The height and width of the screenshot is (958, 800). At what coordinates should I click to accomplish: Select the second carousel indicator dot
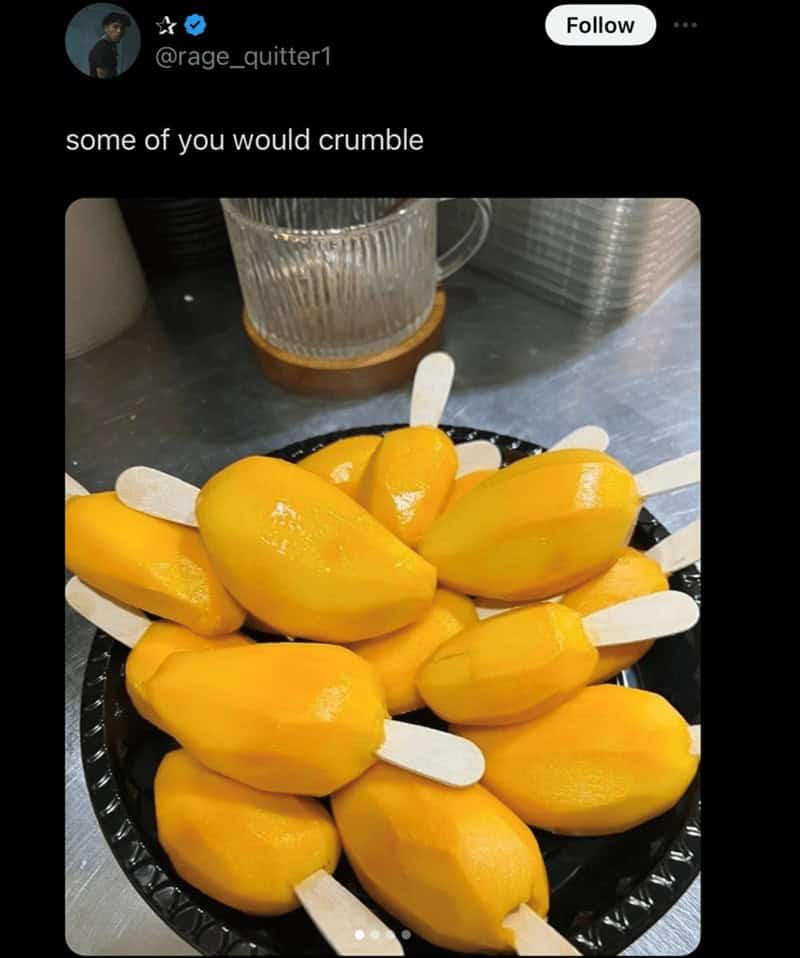(x=375, y=932)
